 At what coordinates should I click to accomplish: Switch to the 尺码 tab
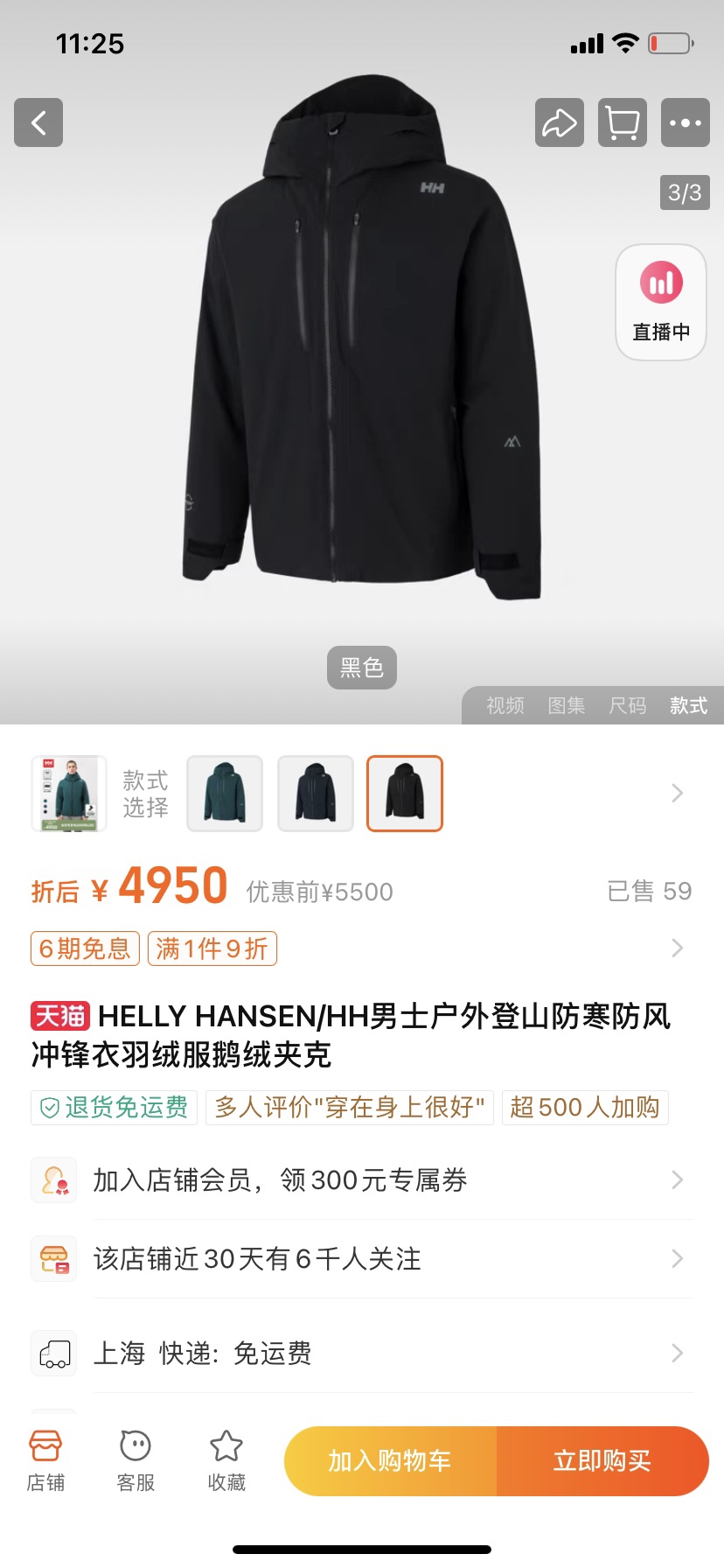tap(628, 705)
